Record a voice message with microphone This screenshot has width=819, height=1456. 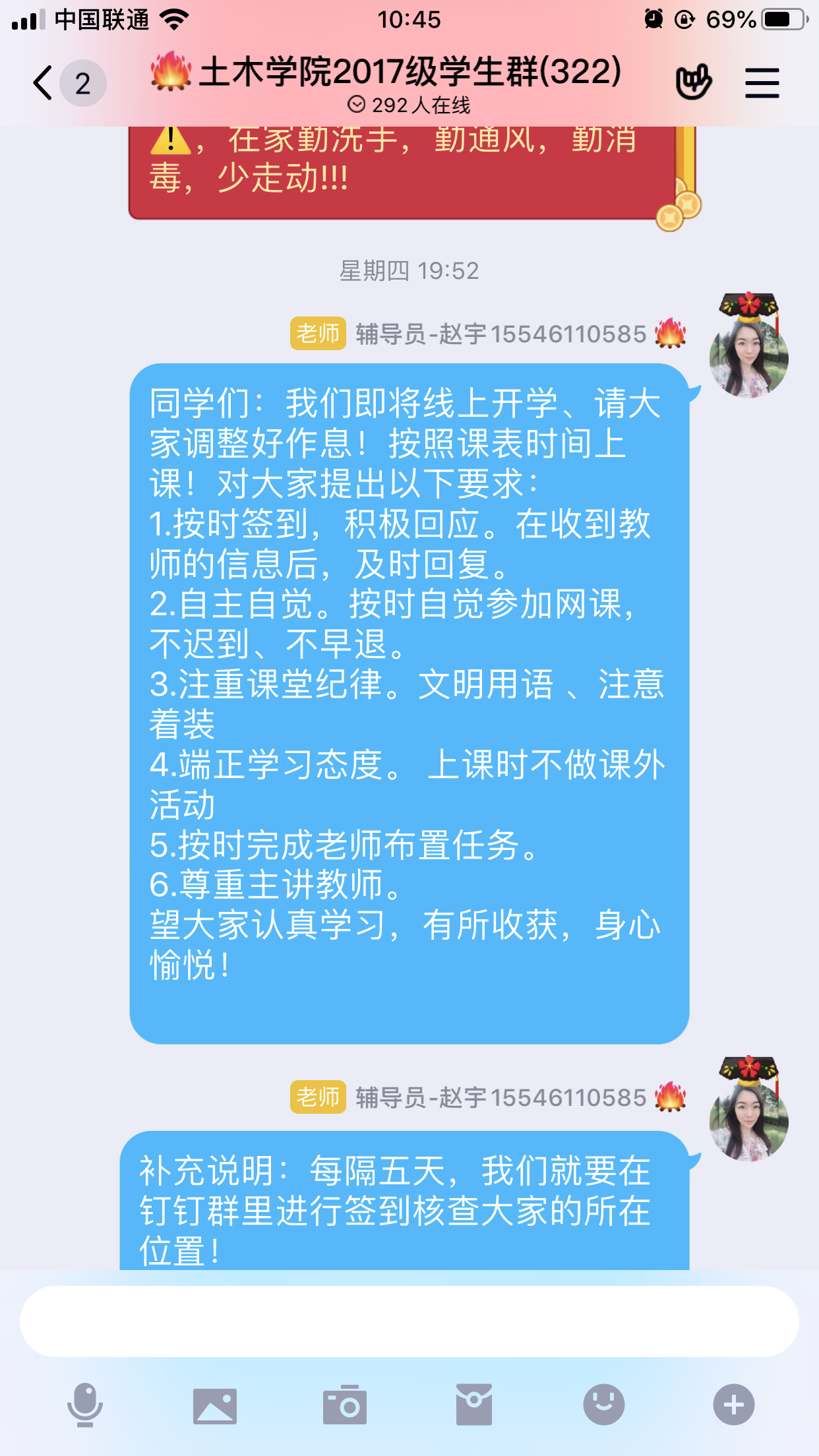coord(85,1405)
